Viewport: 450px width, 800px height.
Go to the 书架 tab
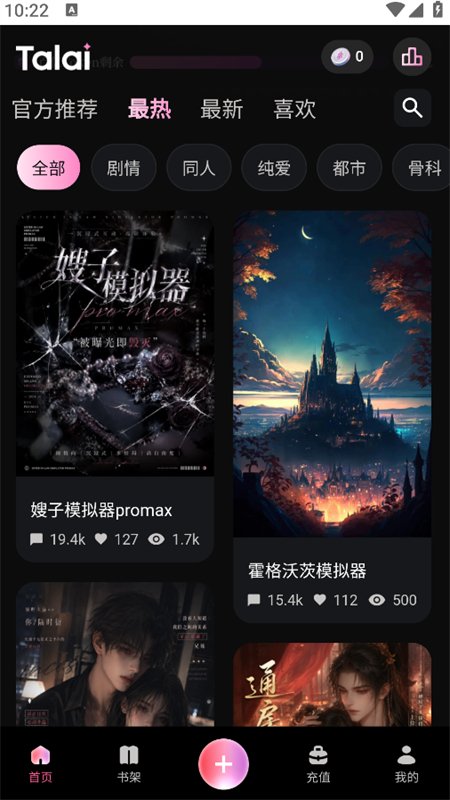(129, 764)
